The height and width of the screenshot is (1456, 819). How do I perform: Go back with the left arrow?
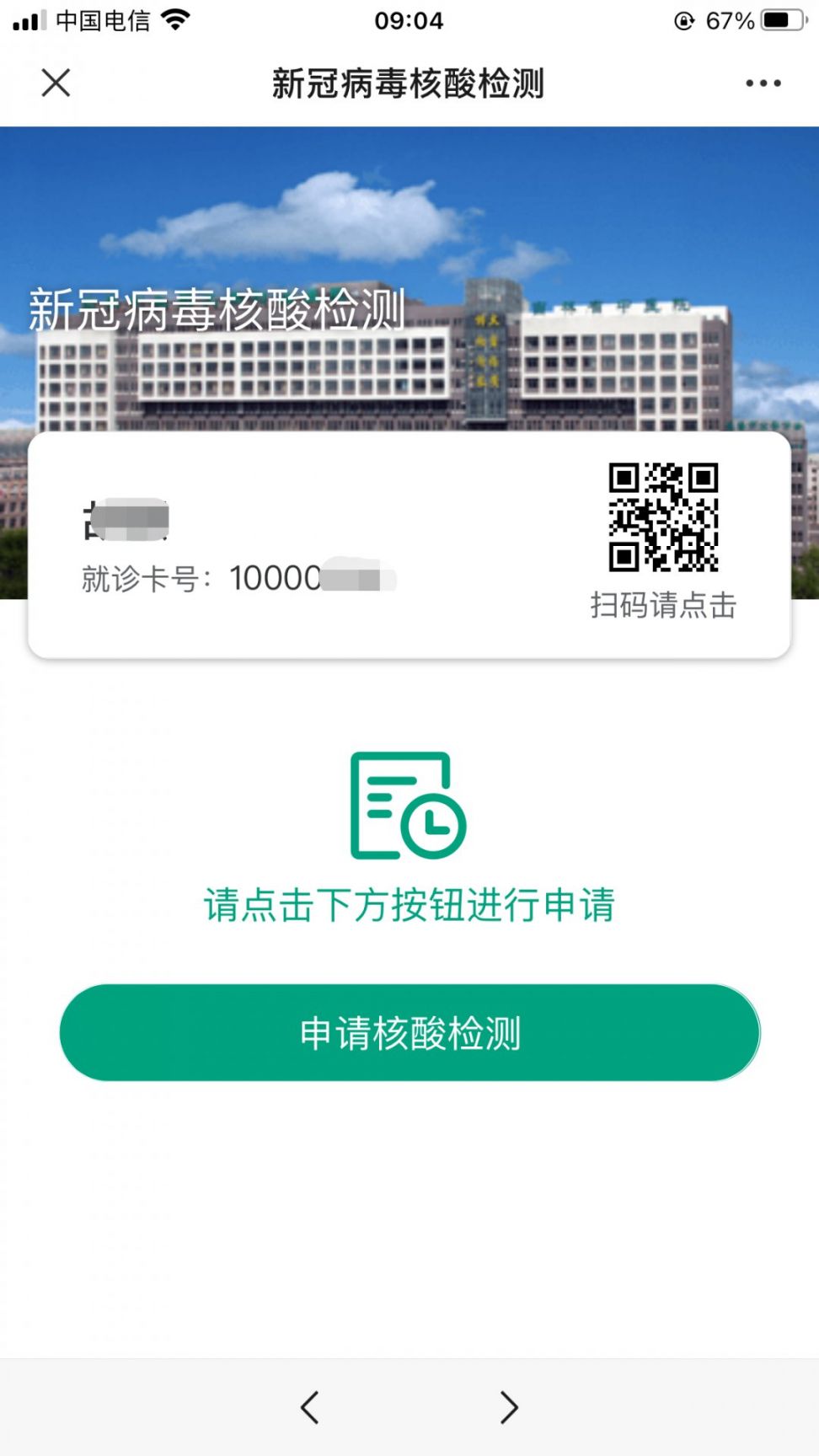310,1406
